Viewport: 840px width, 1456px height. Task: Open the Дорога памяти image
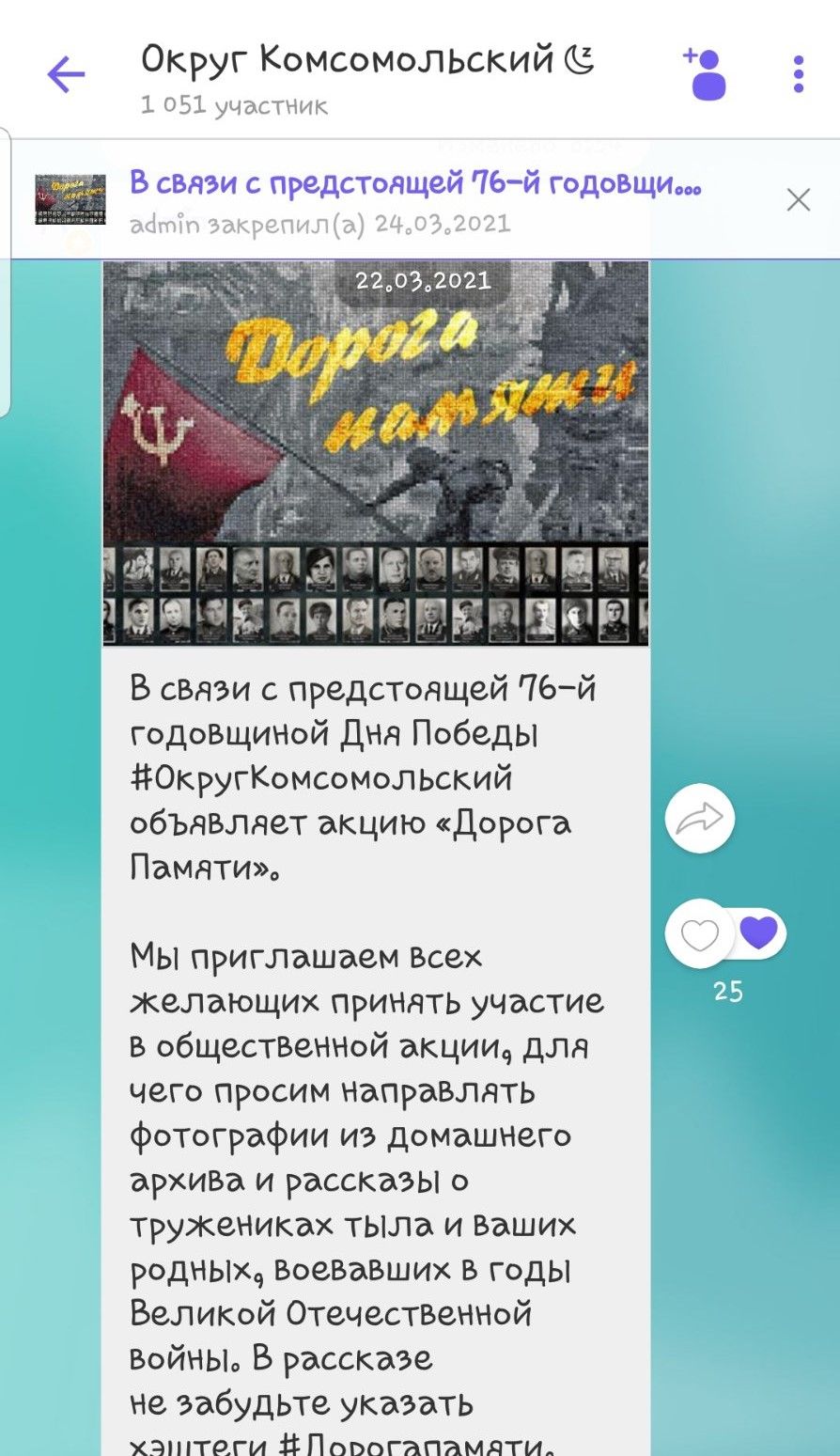(375, 453)
